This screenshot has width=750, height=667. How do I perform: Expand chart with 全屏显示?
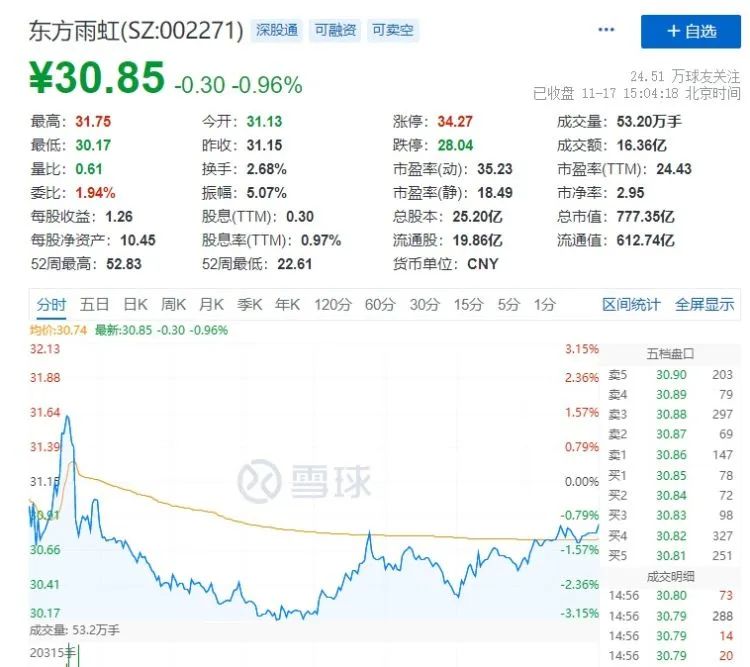point(704,304)
